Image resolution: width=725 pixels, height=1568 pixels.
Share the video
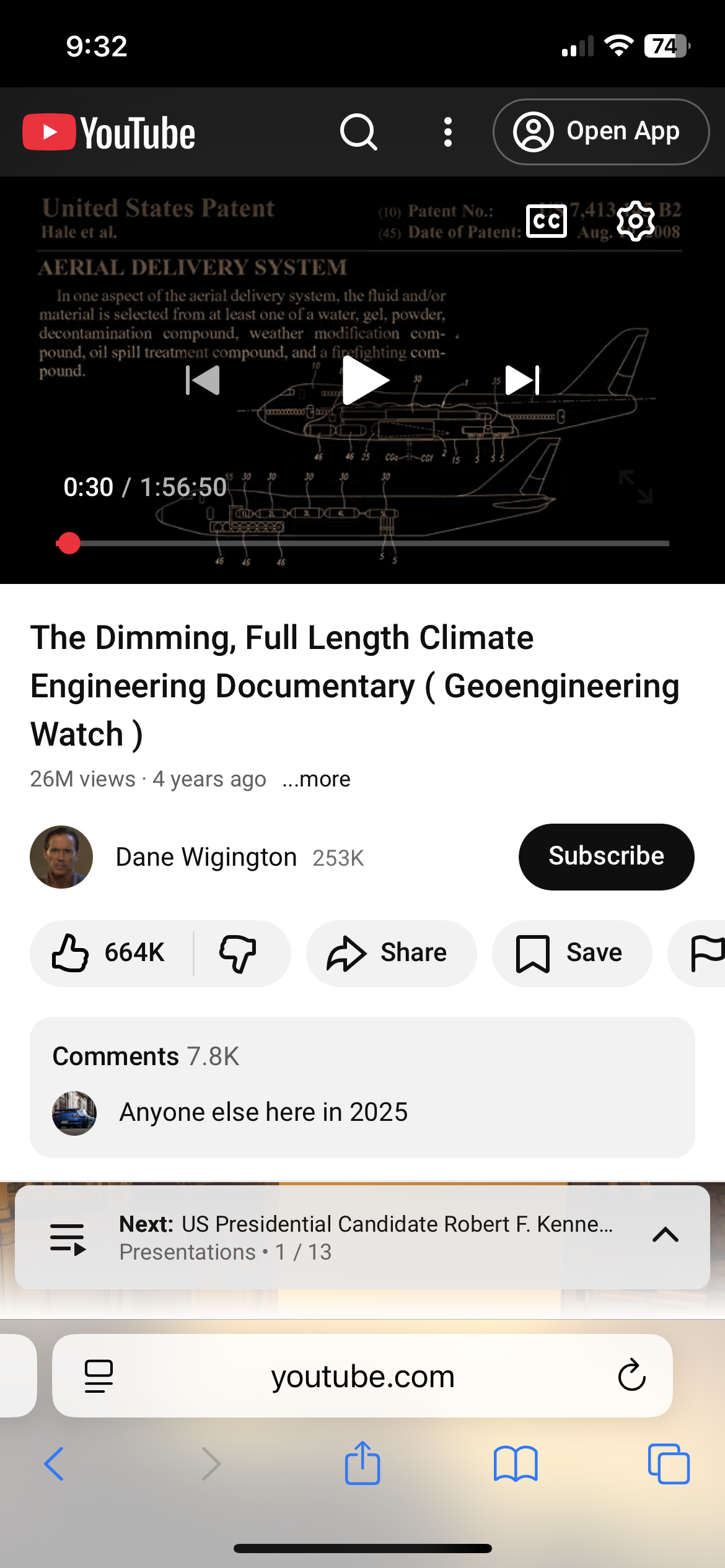(x=390, y=953)
